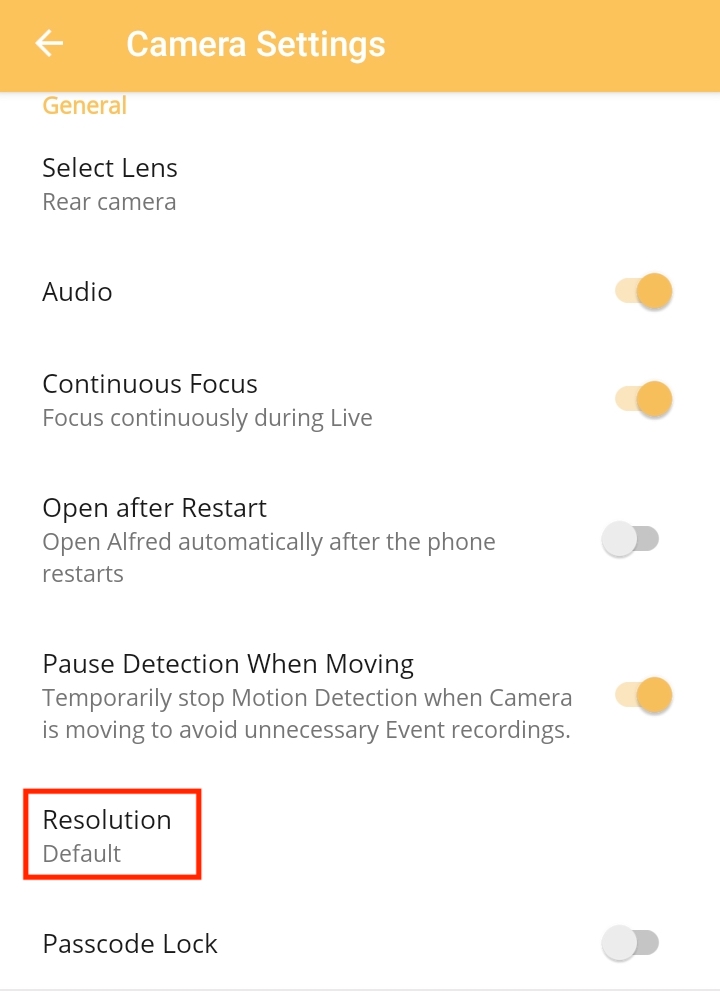Image resolution: width=720 pixels, height=995 pixels.
Task: Open the Select Lens setting
Action: coord(110,184)
